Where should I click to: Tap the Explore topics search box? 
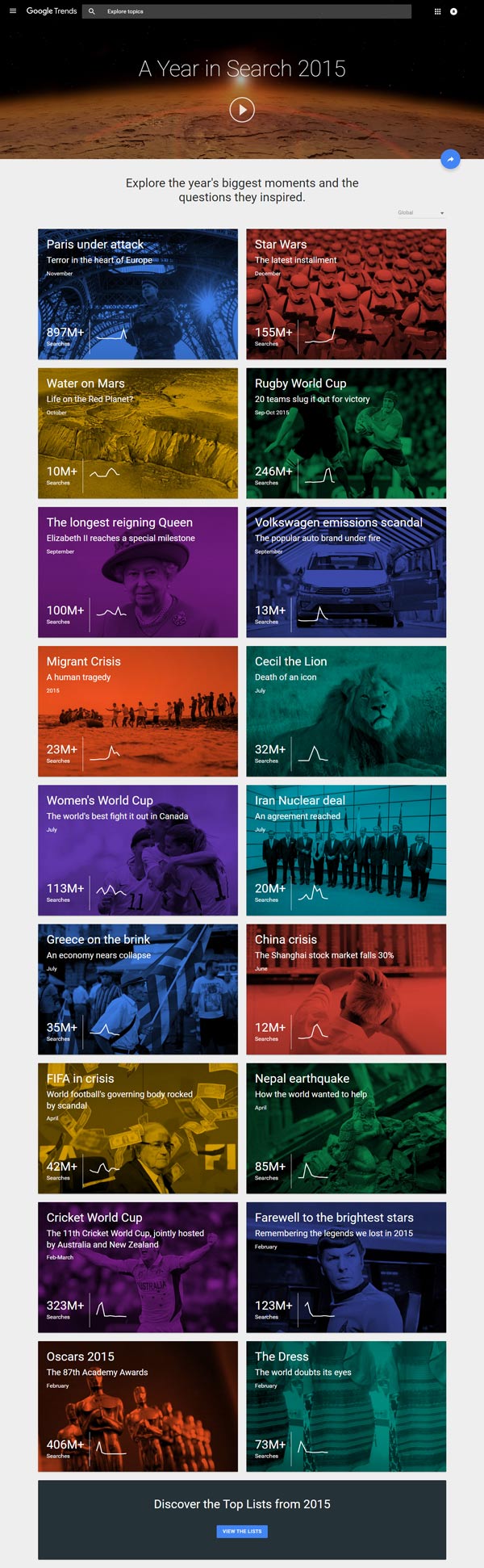(x=250, y=11)
